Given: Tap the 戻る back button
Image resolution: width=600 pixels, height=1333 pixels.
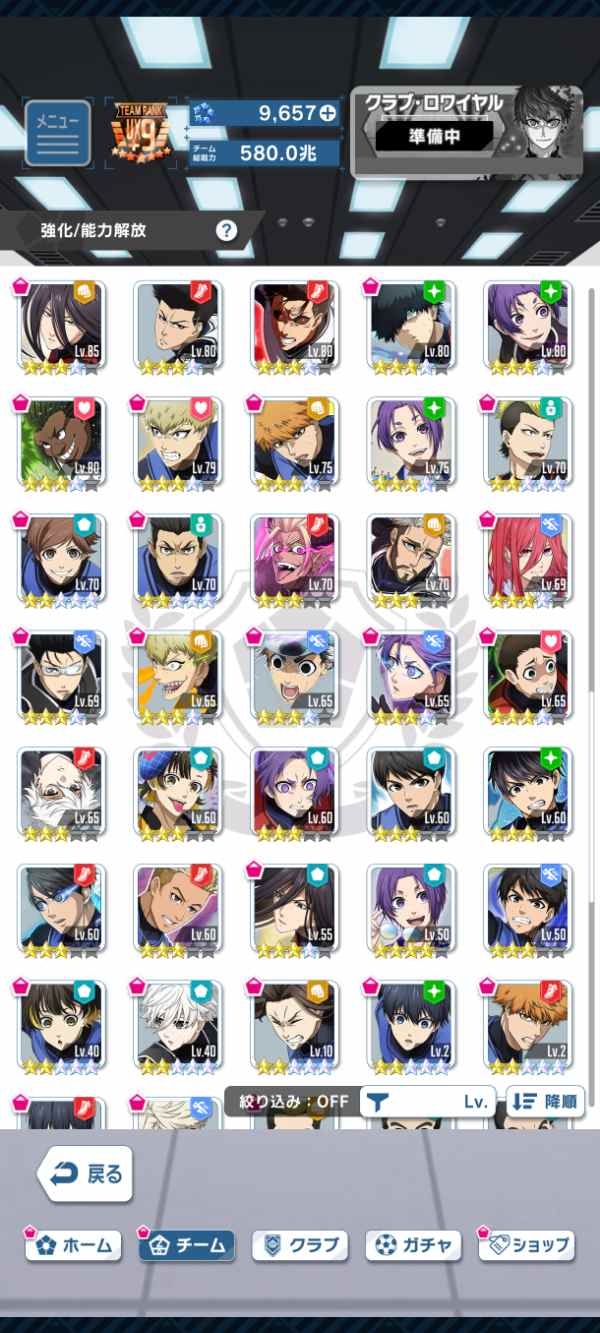Looking at the screenshot, I should point(86,1174).
